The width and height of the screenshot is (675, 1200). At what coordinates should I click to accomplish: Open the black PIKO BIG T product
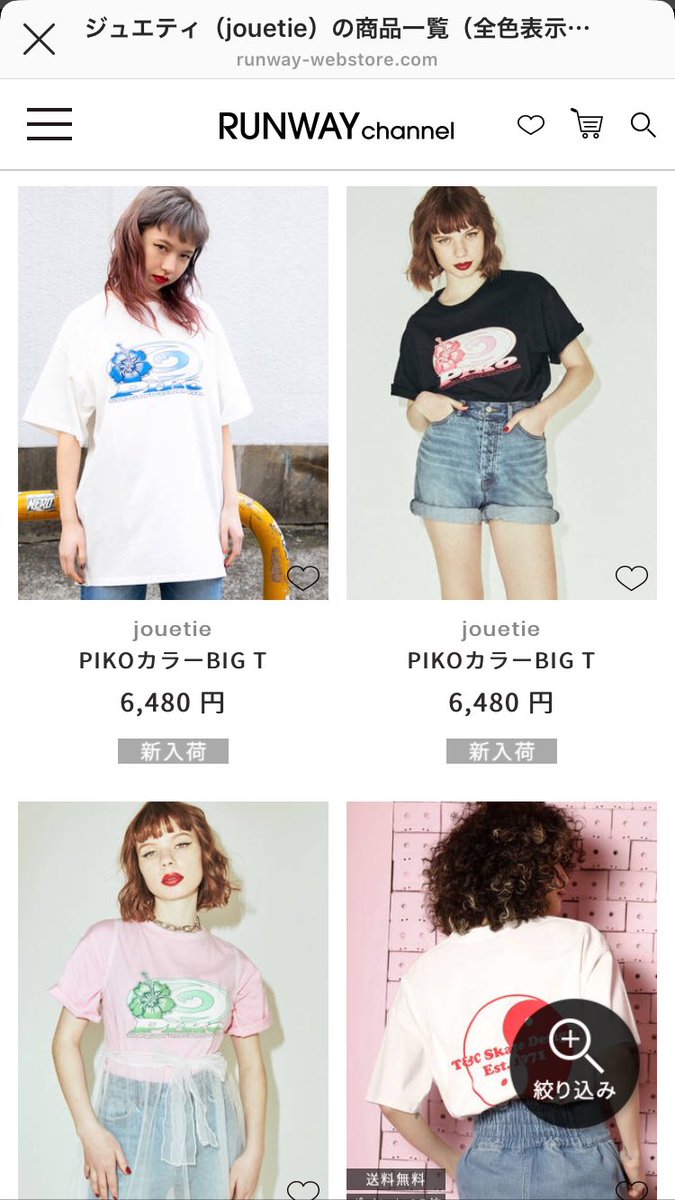pyautogui.click(x=501, y=393)
